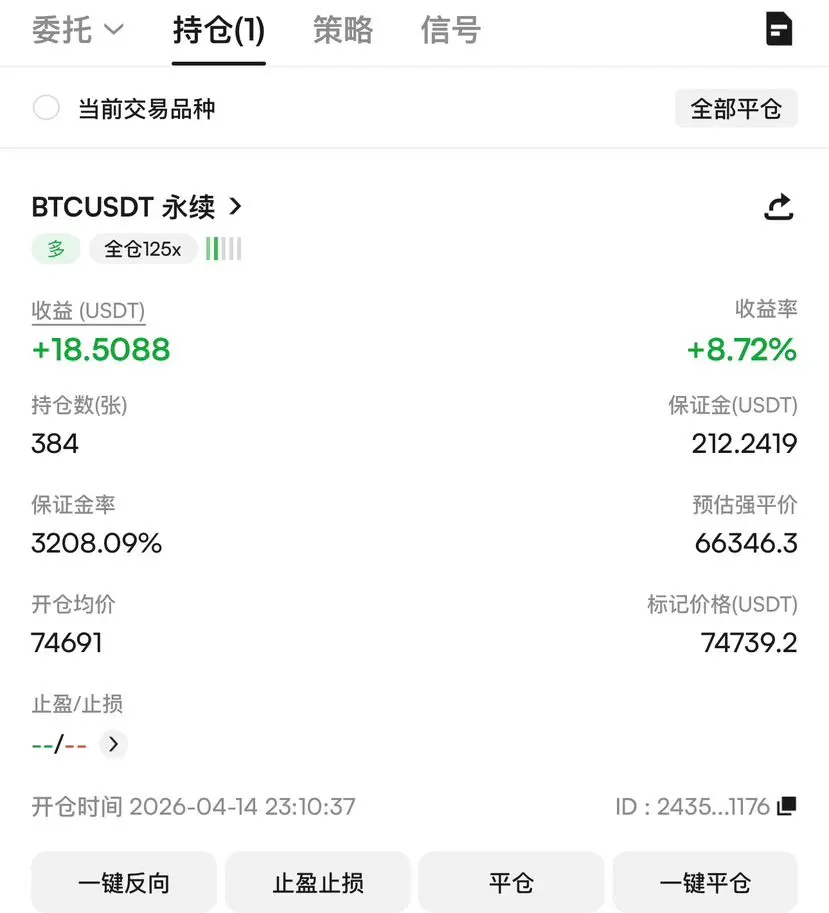Set 止盈止损 for this position

pyautogui.click(x=318, y=883)
